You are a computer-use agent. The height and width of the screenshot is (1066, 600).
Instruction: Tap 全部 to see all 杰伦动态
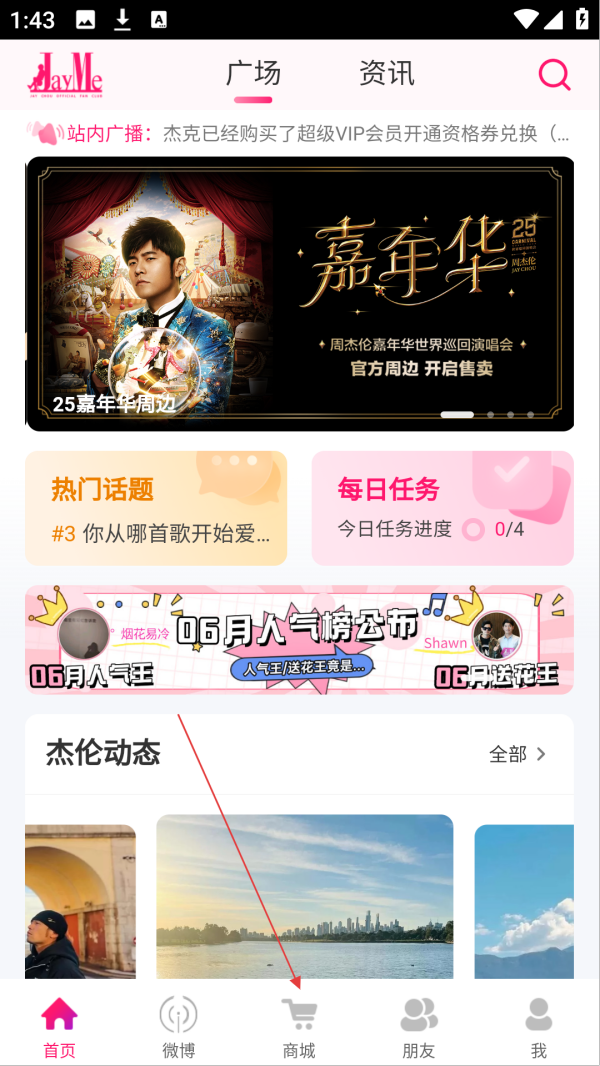(517, 754)
